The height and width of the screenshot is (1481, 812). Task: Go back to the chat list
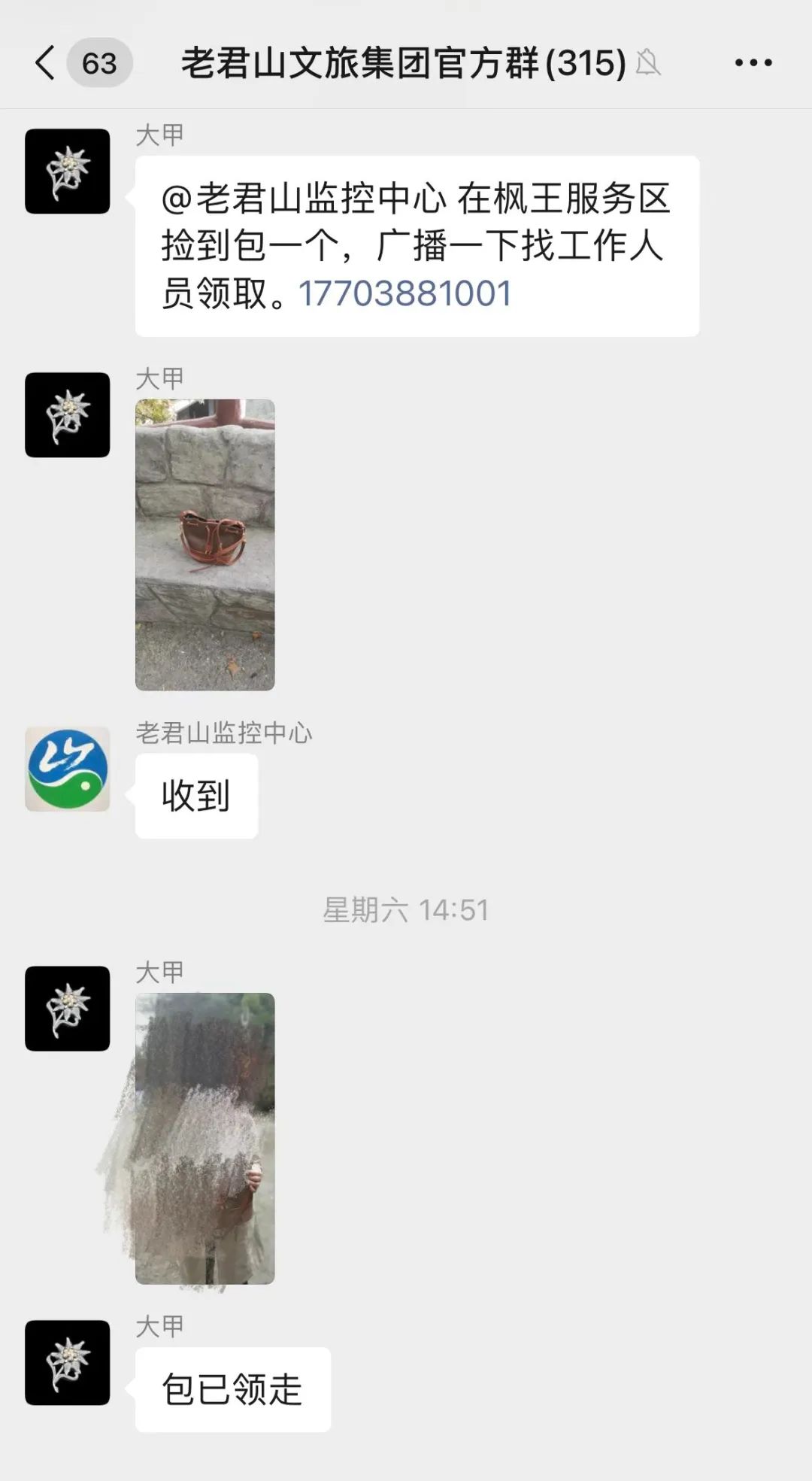(x=45, y=62)
